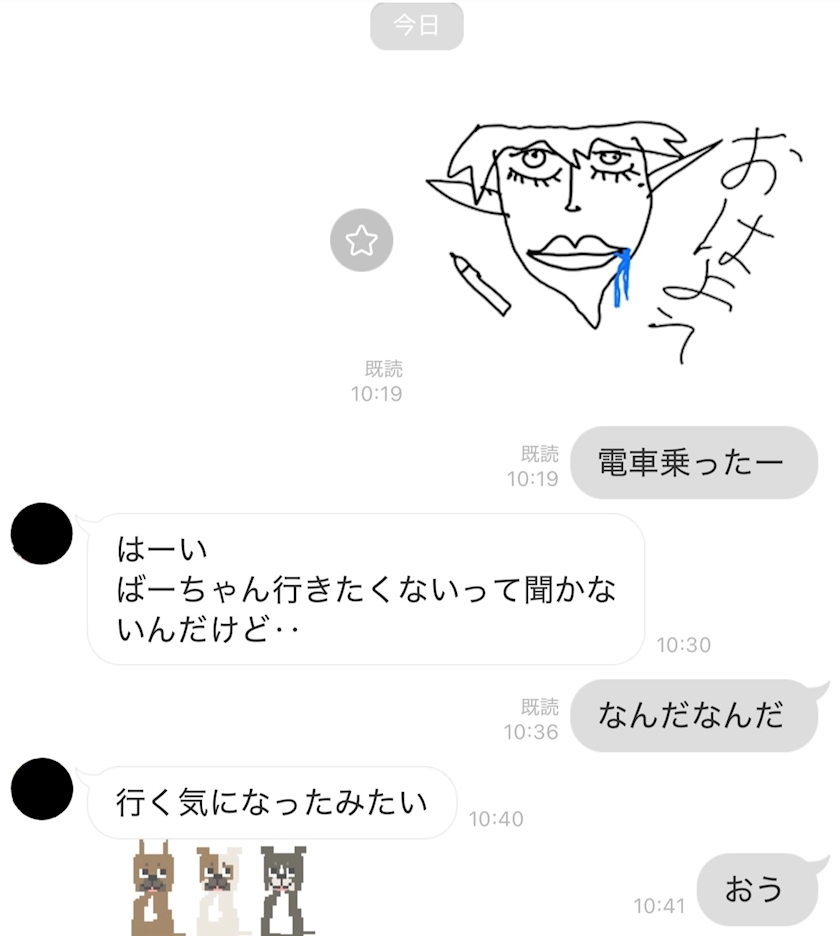Open the sender's avatar beside the はーい message

click(x=42, y=533)
